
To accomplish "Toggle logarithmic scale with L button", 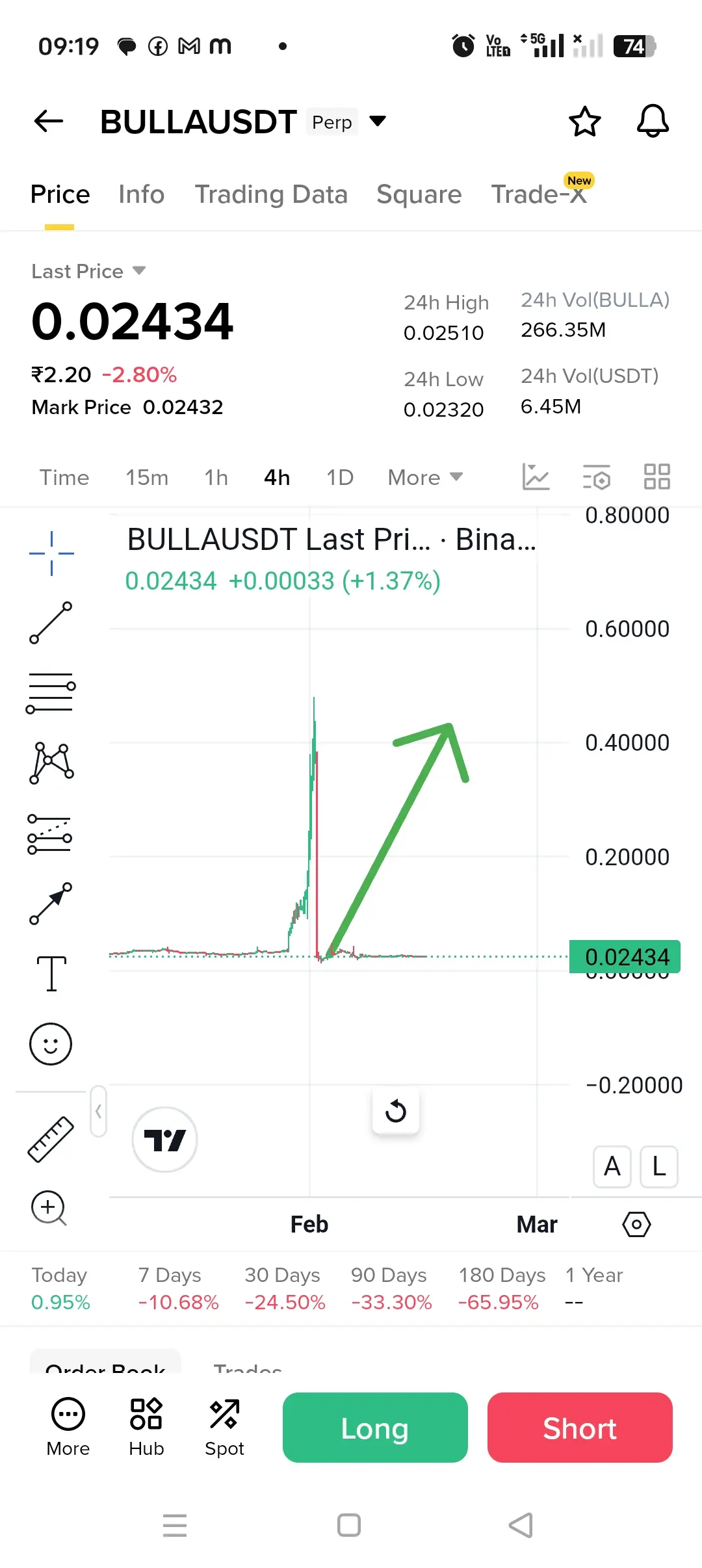I will point(658,1167).
